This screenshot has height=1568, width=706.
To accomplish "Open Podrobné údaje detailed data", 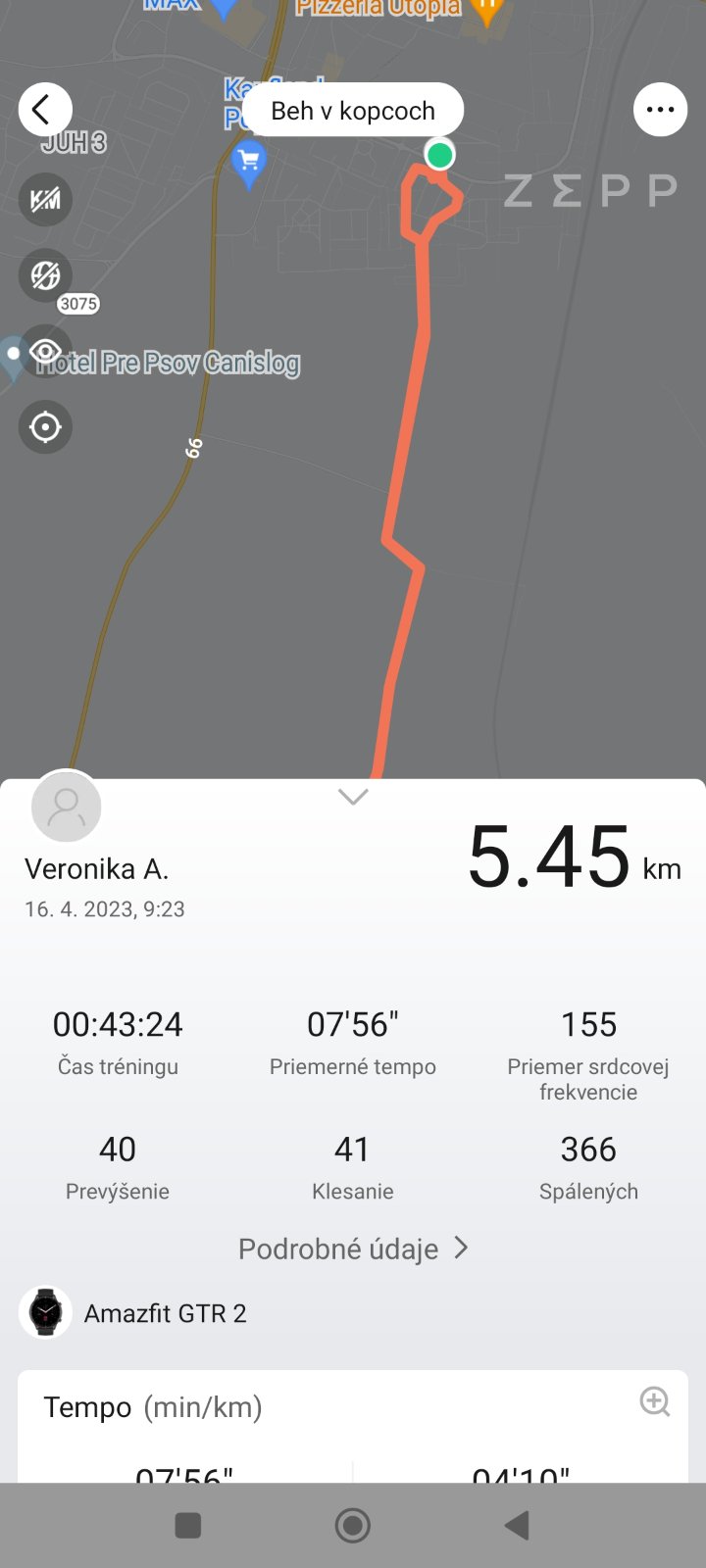I will [x=353, y=1249].
